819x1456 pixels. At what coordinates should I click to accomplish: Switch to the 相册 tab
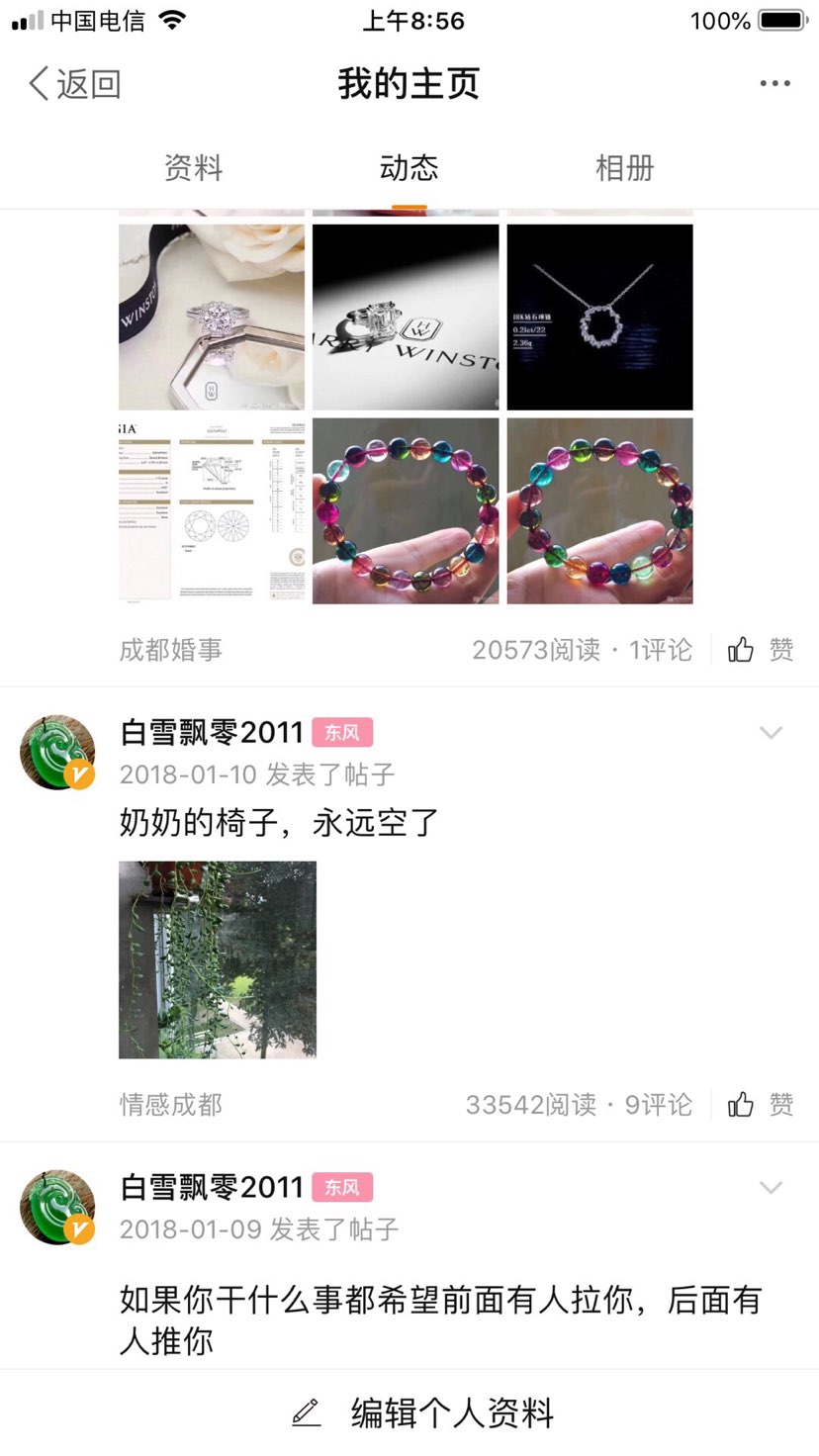click(624, 168)
